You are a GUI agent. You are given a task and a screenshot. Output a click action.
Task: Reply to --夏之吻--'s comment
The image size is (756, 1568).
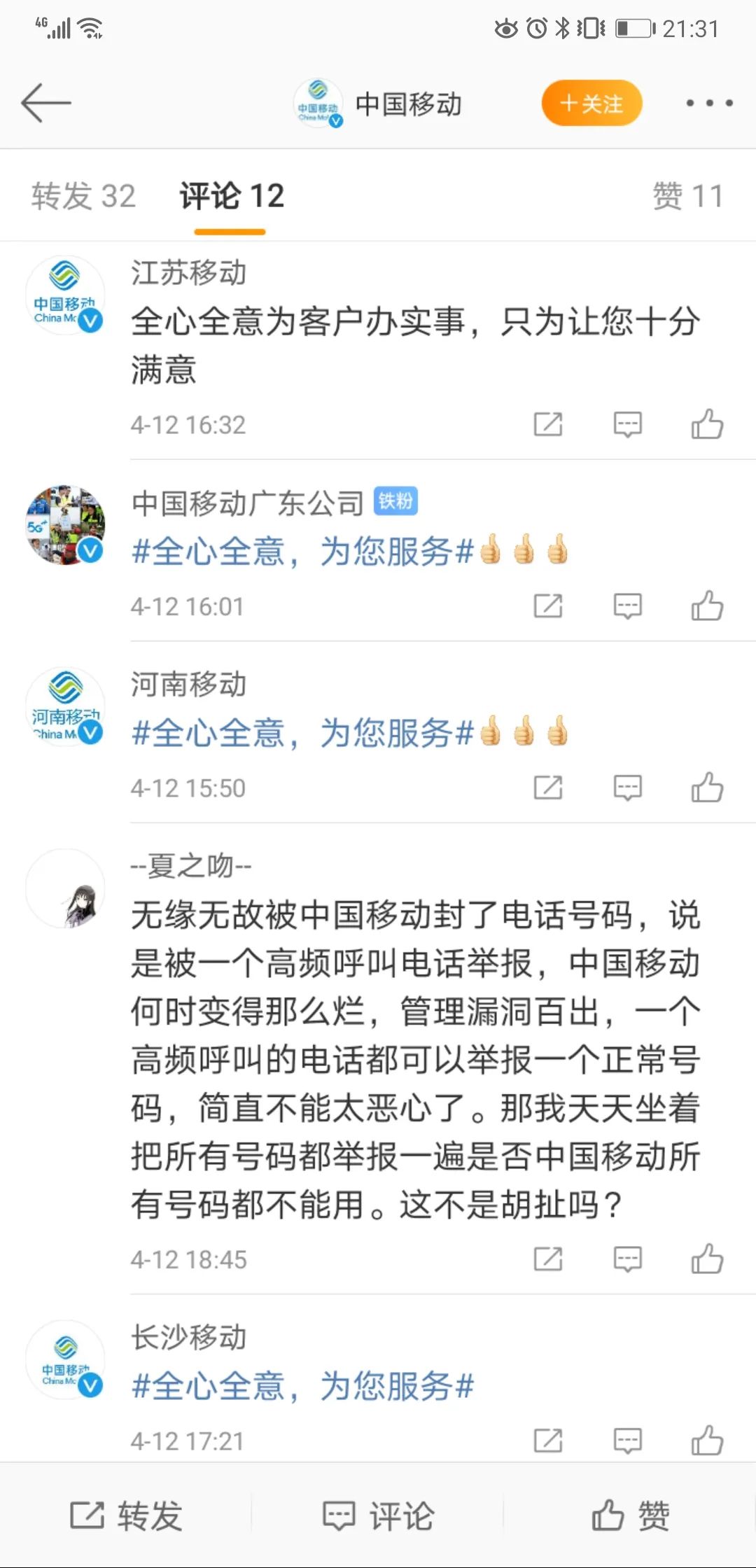point(627,1259)
